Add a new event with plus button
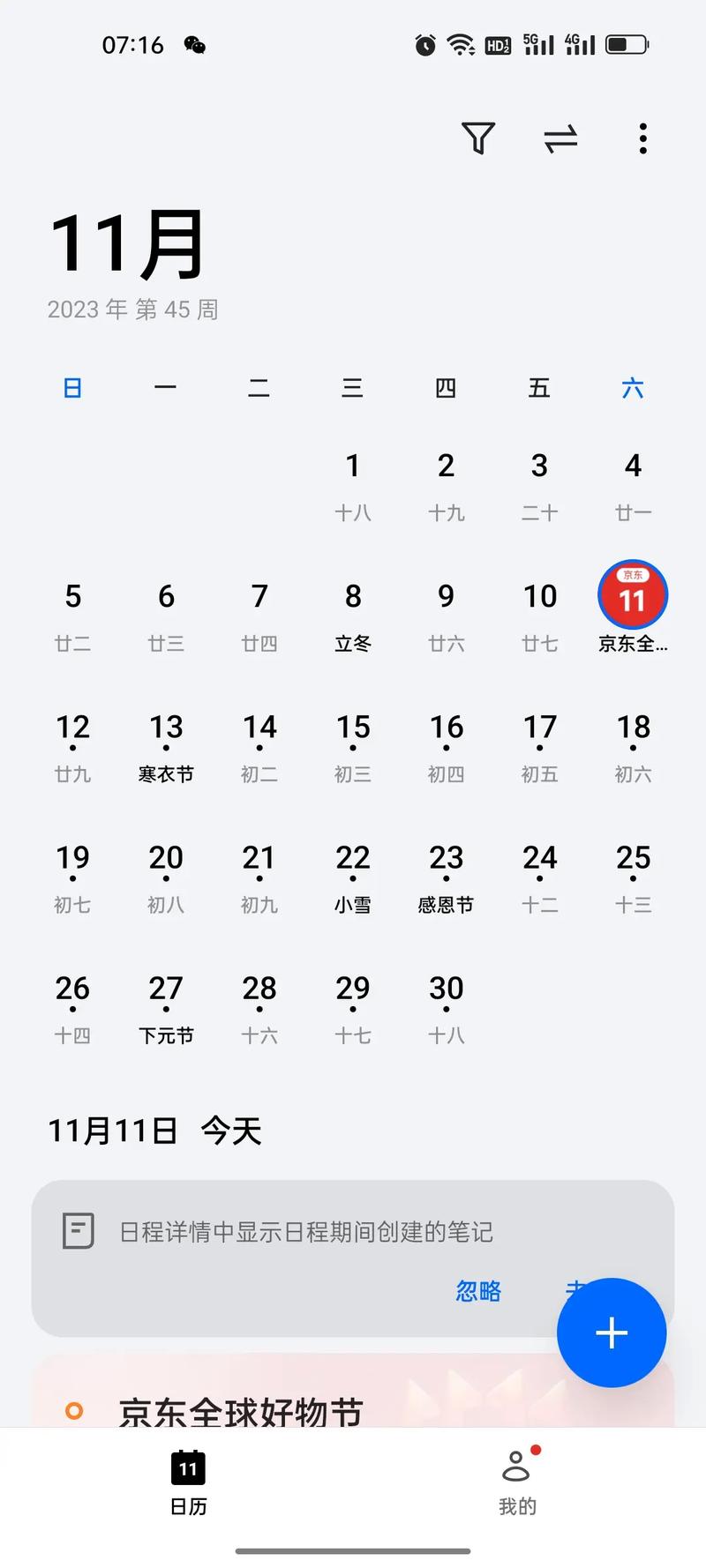This screenshot has height=1568, width=706. [611, 1333]
